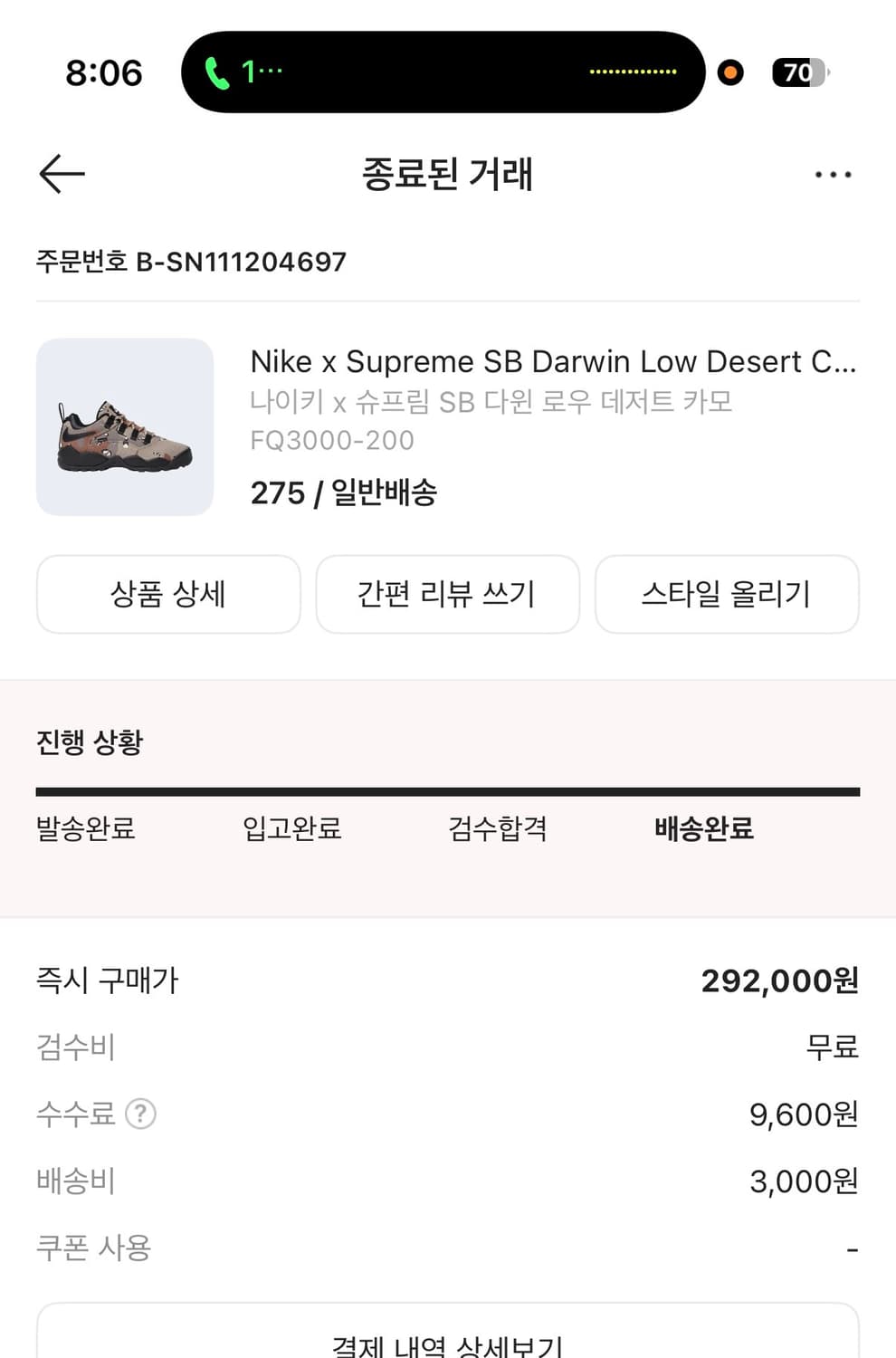This screenshot has width=896, height=1358.
Task: Select the 검수합격 inspection passed step
Action: tap(497, 828)
